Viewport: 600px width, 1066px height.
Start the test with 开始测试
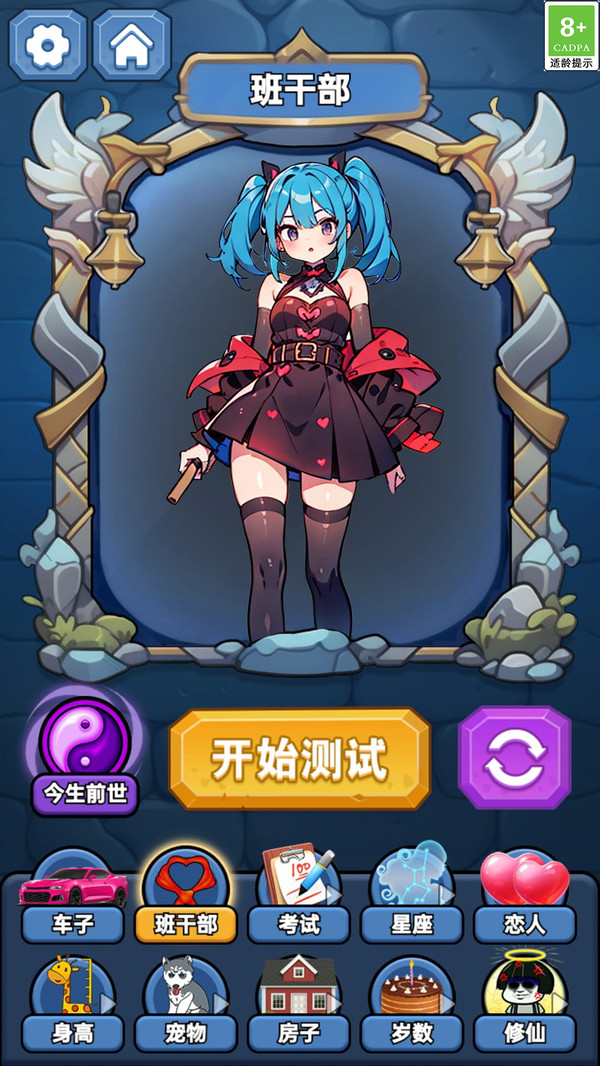[x=300, y=758]
